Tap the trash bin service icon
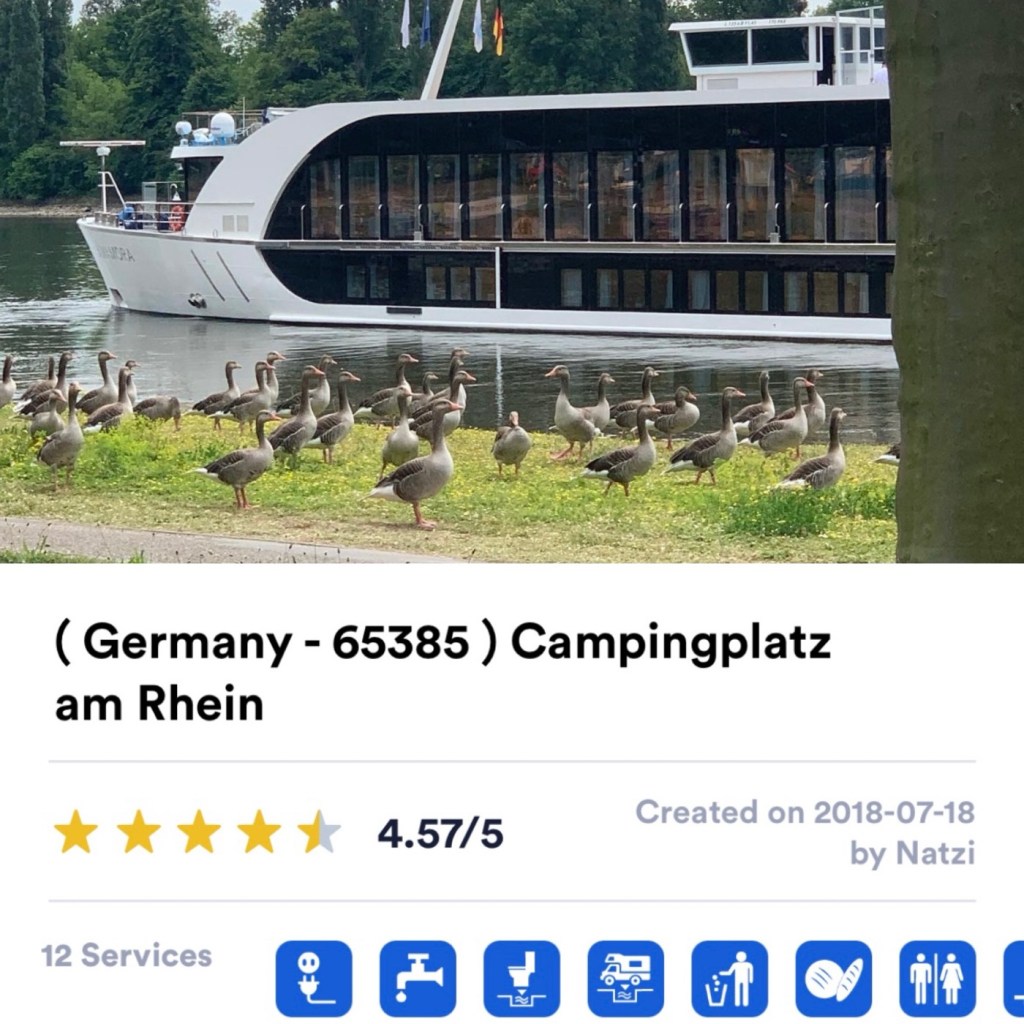This screenshot has height=1024, width=1024. coord(729,978)
